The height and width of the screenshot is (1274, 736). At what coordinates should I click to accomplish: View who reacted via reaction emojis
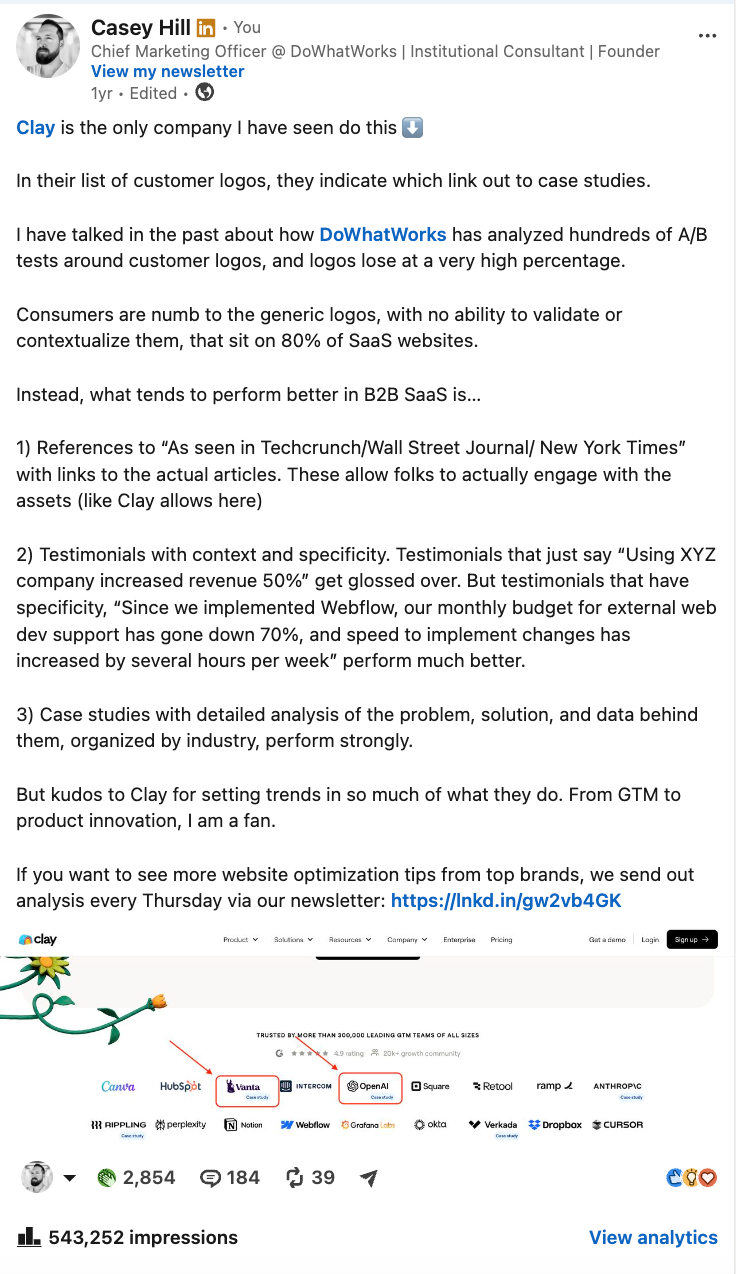[x=692, y=1178]
